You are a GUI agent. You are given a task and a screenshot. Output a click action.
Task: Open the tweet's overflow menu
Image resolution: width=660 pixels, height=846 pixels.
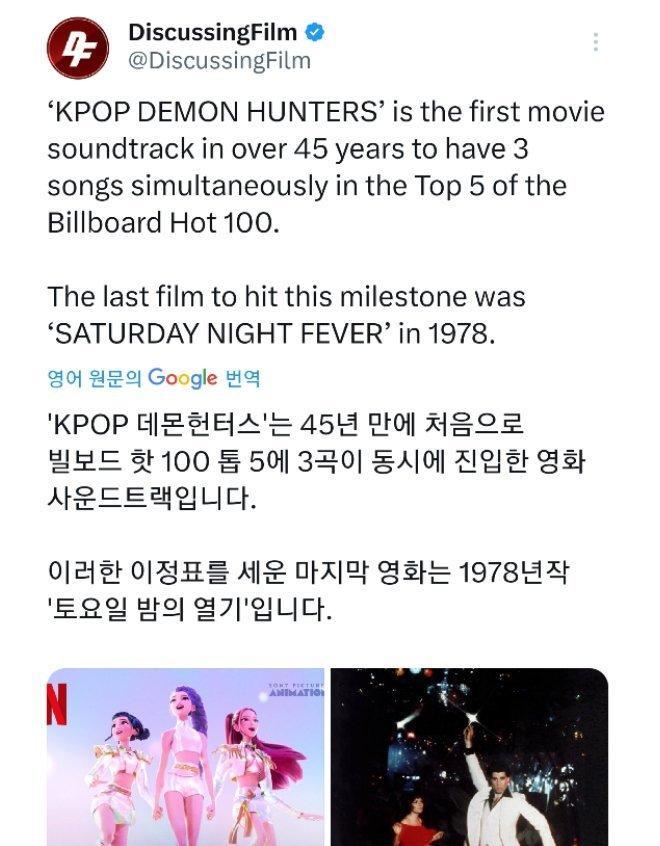tap(596, 43)
